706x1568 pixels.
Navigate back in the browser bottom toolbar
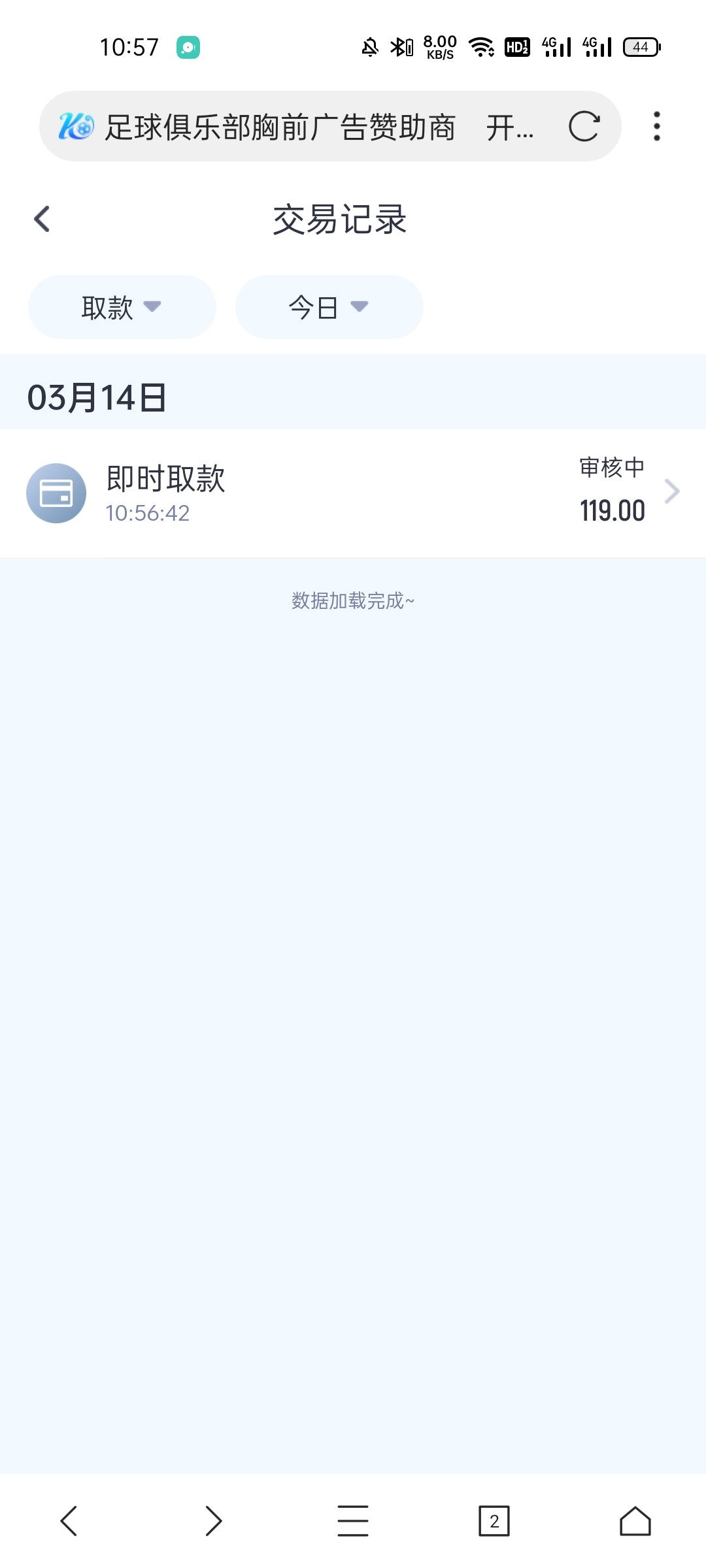click(x=69, y=1521)
